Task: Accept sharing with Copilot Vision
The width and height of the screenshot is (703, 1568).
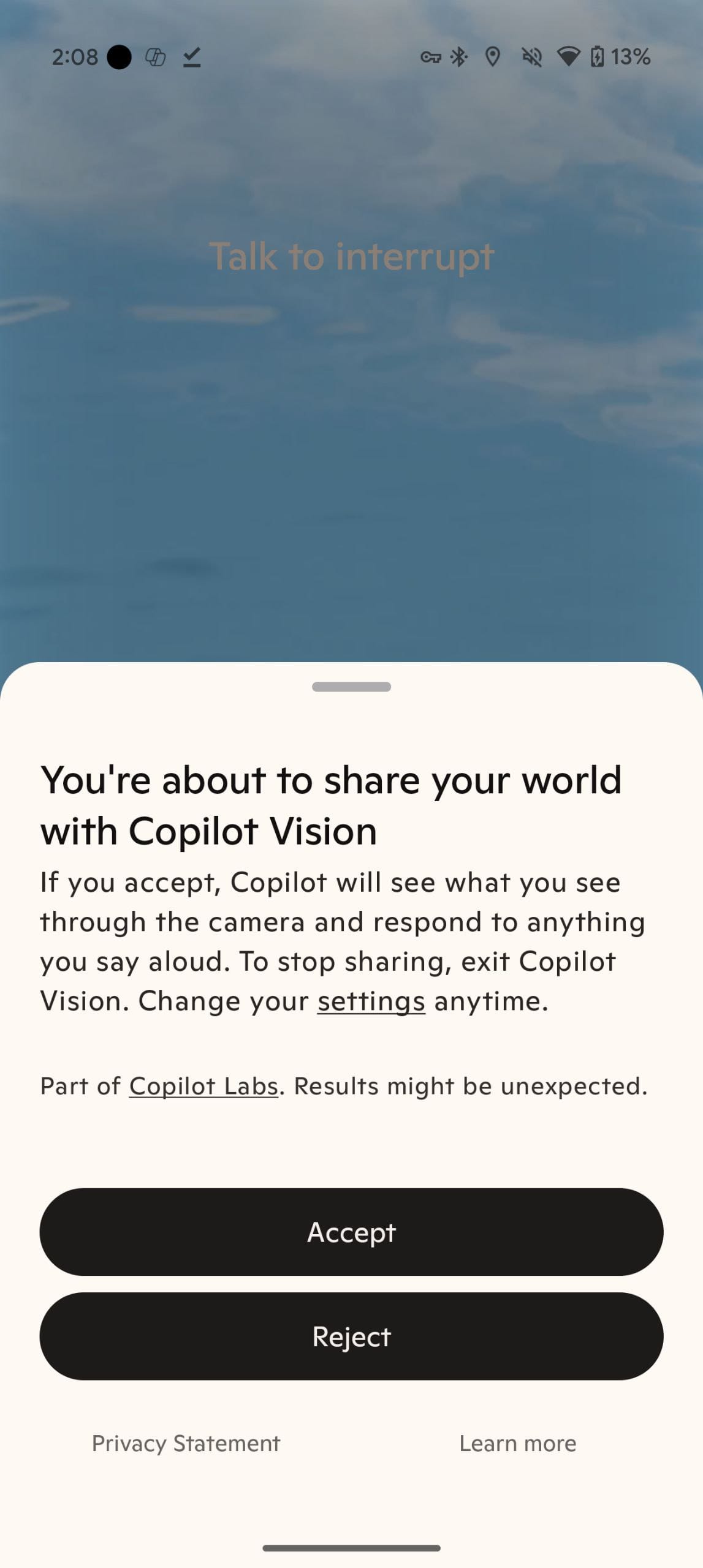Action: (351, 1232)
